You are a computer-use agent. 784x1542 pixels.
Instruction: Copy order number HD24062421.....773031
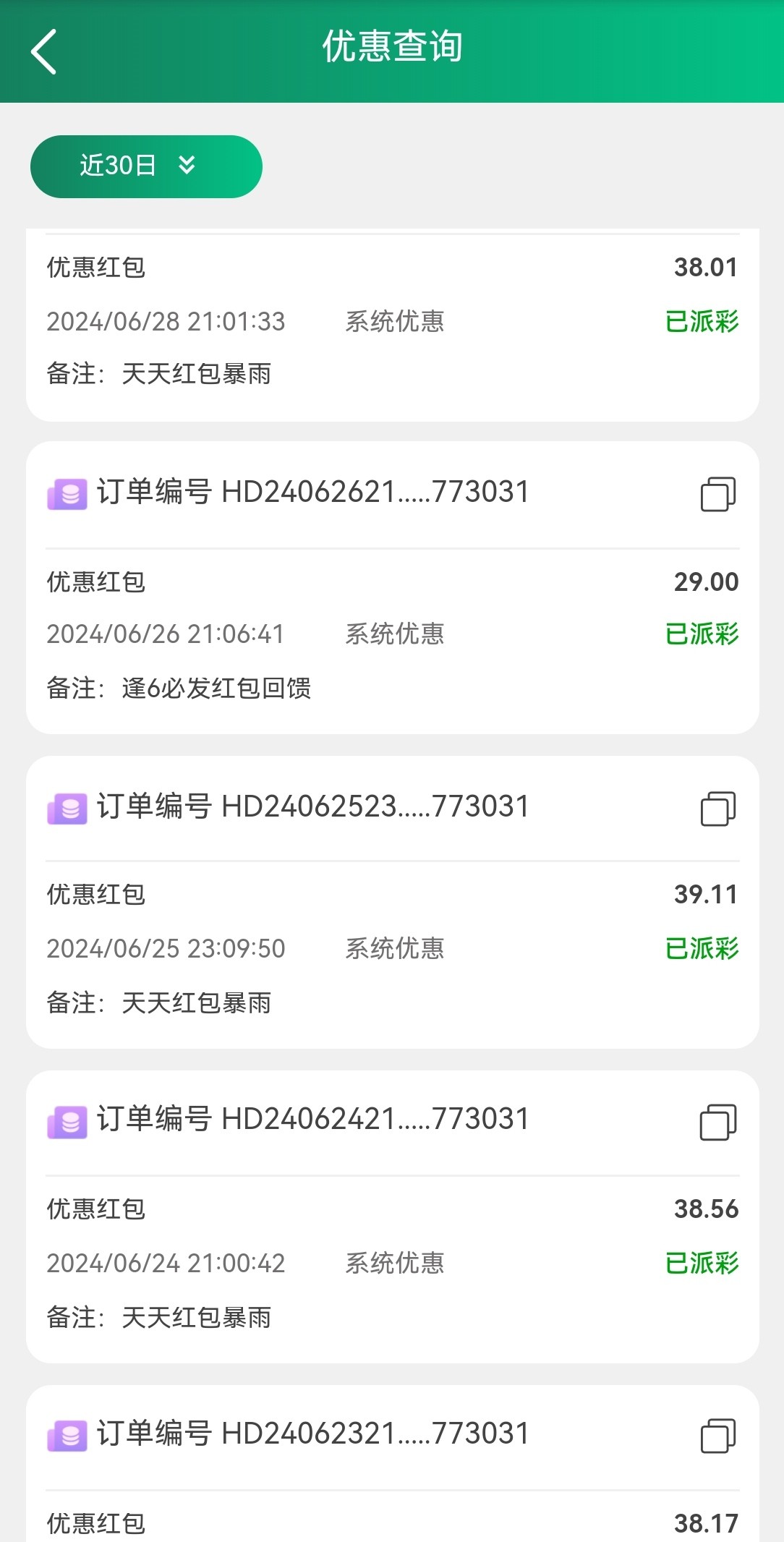[717, 1123]
